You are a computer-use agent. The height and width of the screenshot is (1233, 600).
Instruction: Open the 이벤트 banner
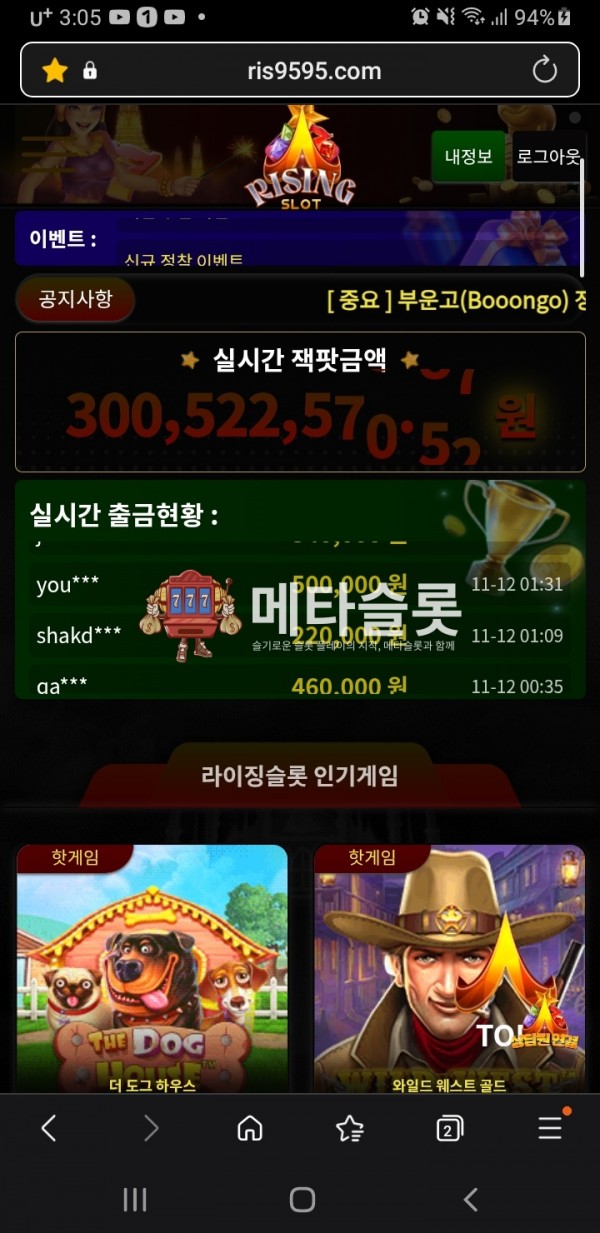(299, 238)
